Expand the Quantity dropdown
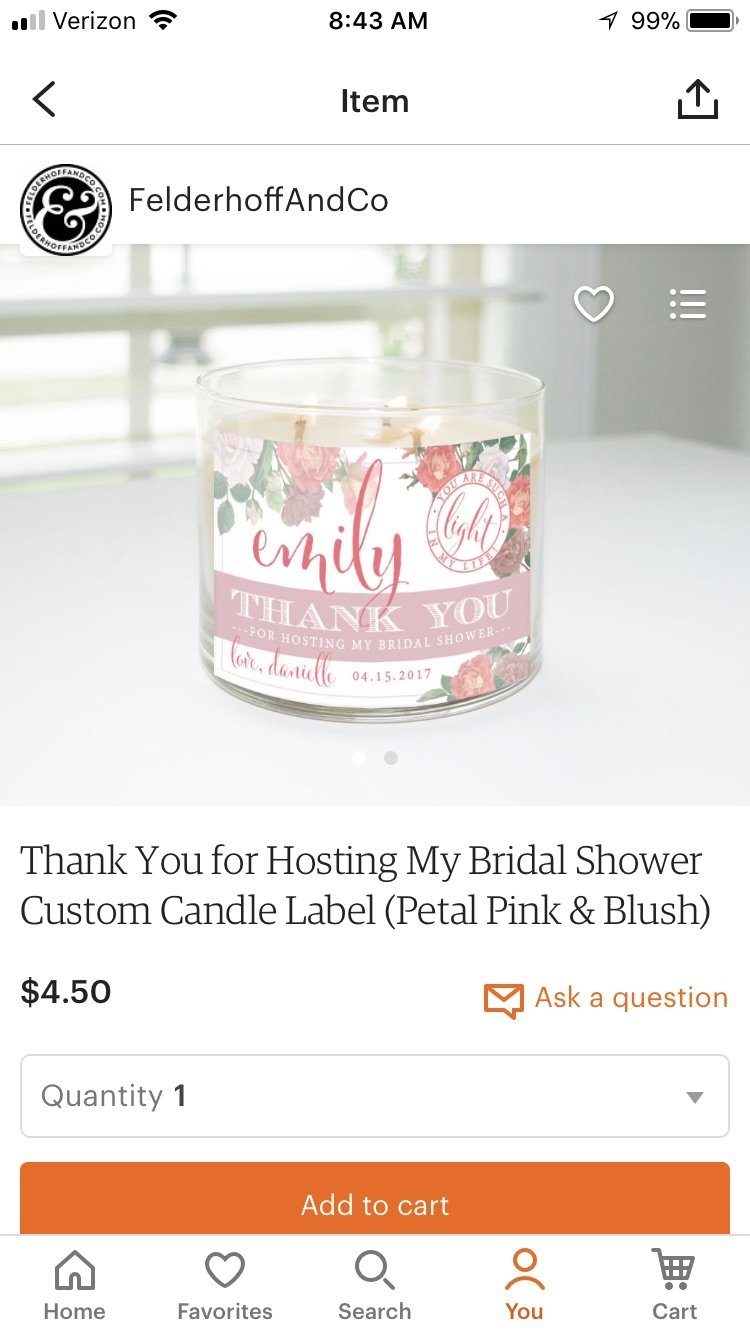Viewport: 750px width, 1334px height. [374, 1096]
